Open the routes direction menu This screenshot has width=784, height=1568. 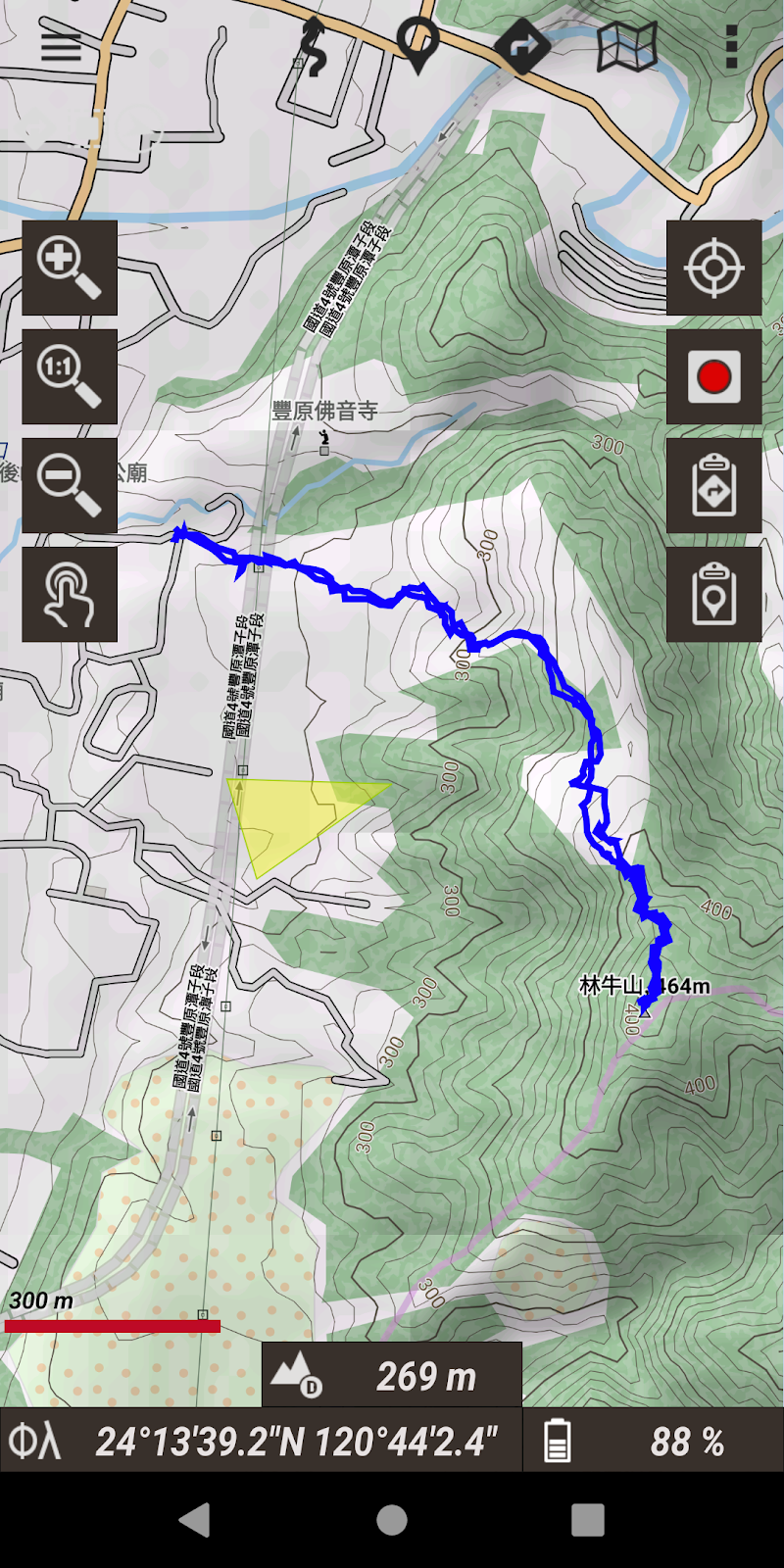(x=522, y=46)
